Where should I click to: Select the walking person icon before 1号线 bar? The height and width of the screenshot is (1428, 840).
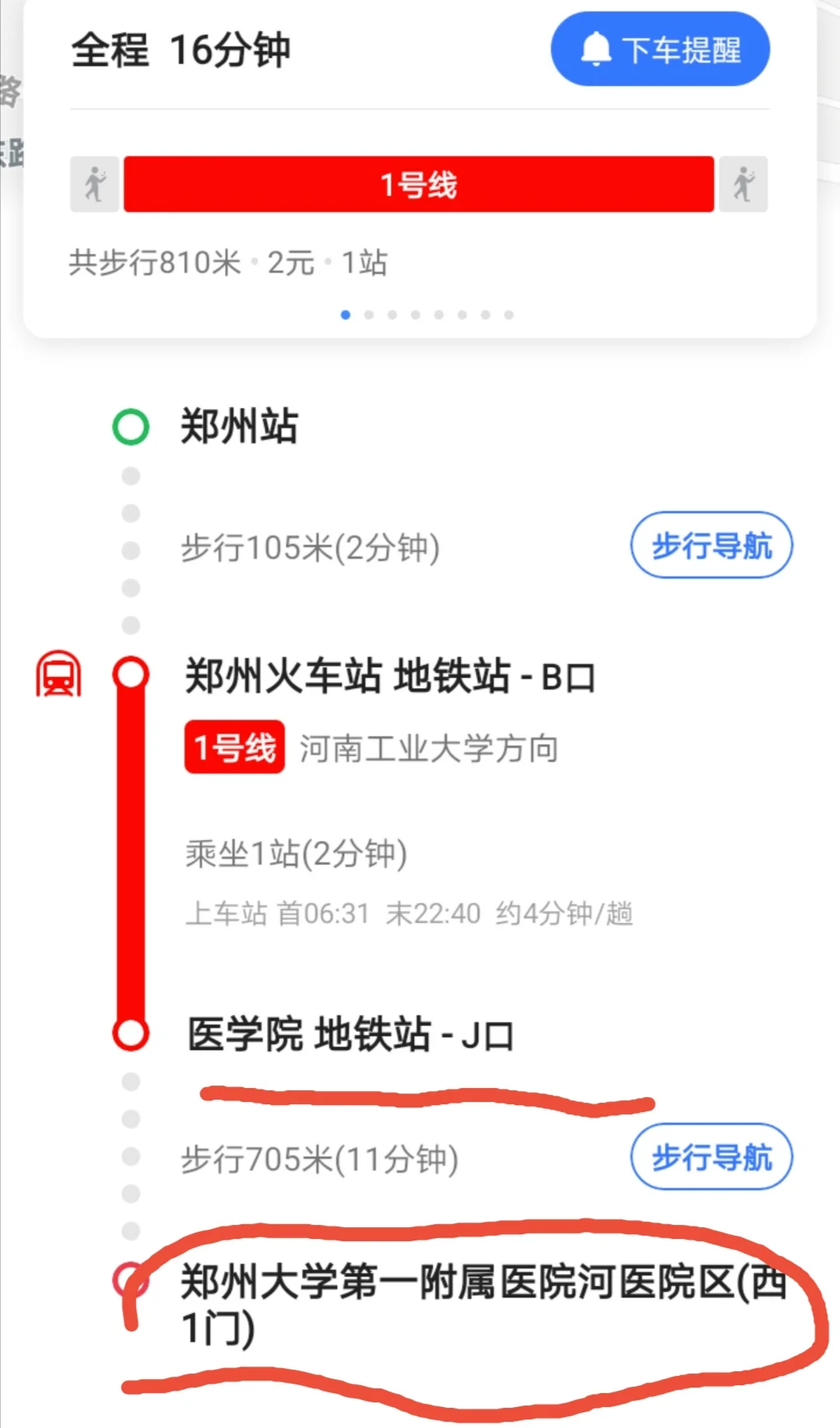pos(93,184)
